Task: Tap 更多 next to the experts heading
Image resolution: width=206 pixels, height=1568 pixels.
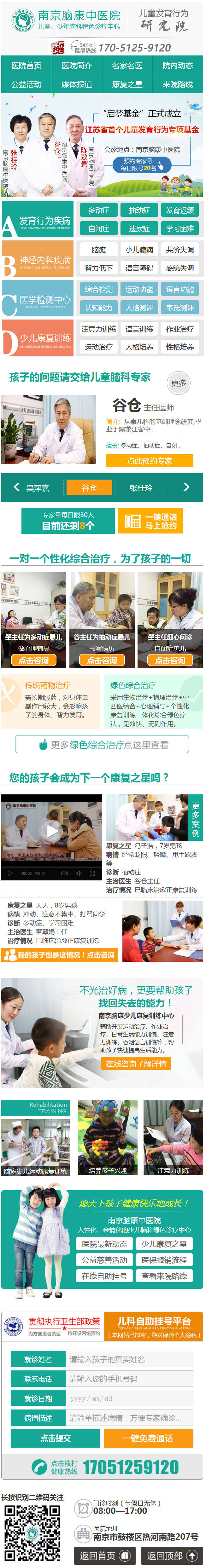Action: tap(179, 383)
